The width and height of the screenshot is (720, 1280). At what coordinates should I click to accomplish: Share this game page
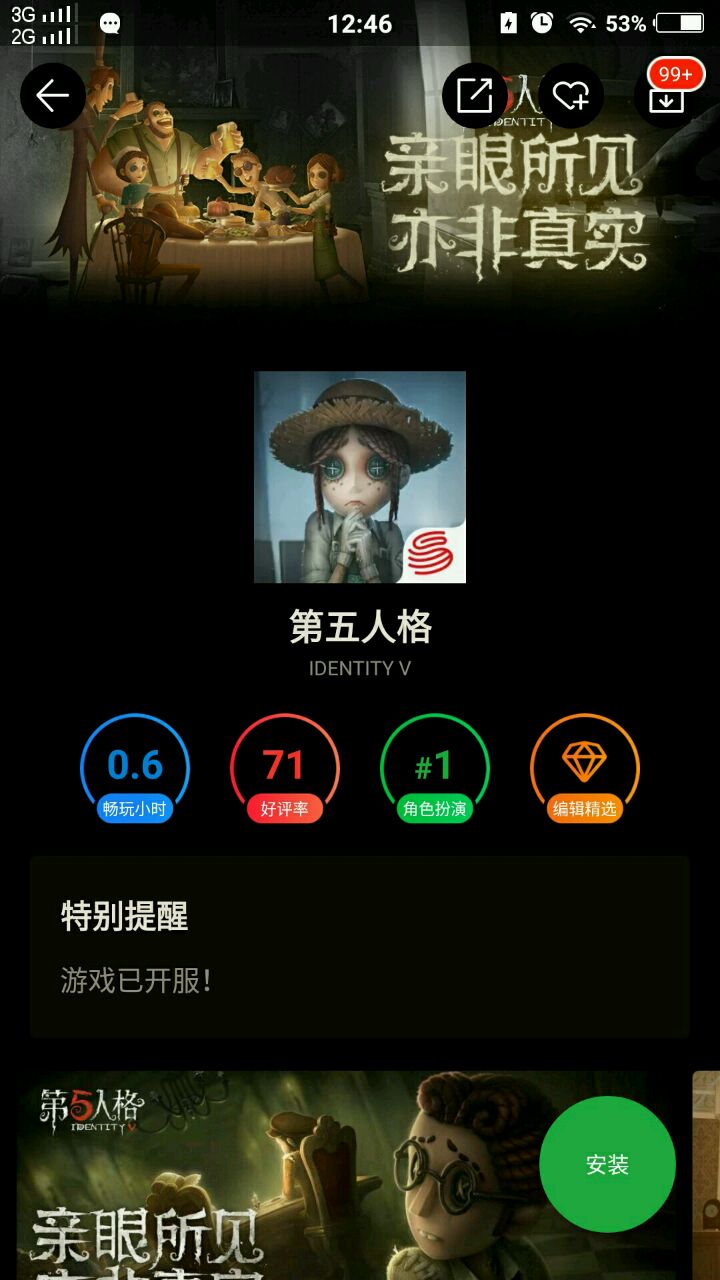click(x=475, y=95)
